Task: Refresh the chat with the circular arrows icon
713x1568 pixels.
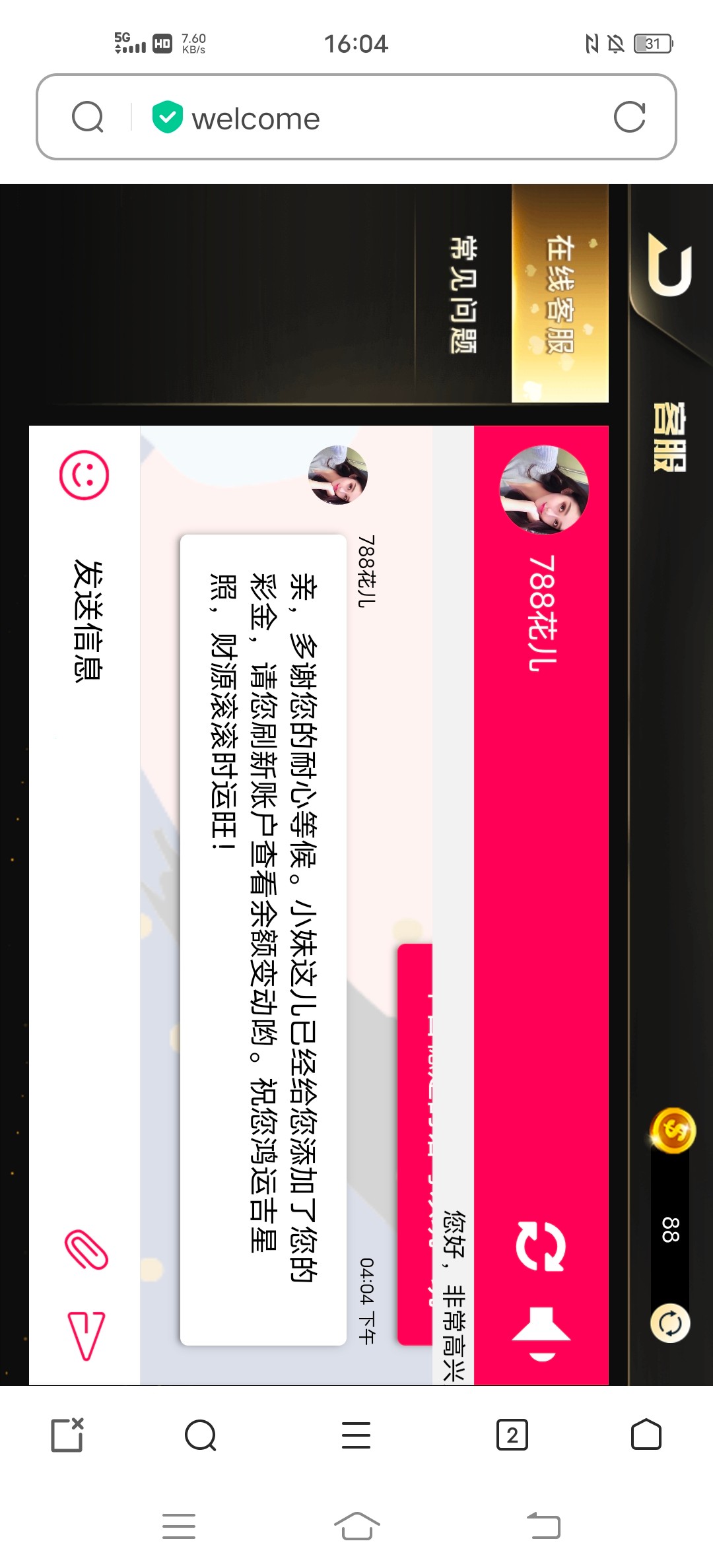Action: tap(541, 1246)
